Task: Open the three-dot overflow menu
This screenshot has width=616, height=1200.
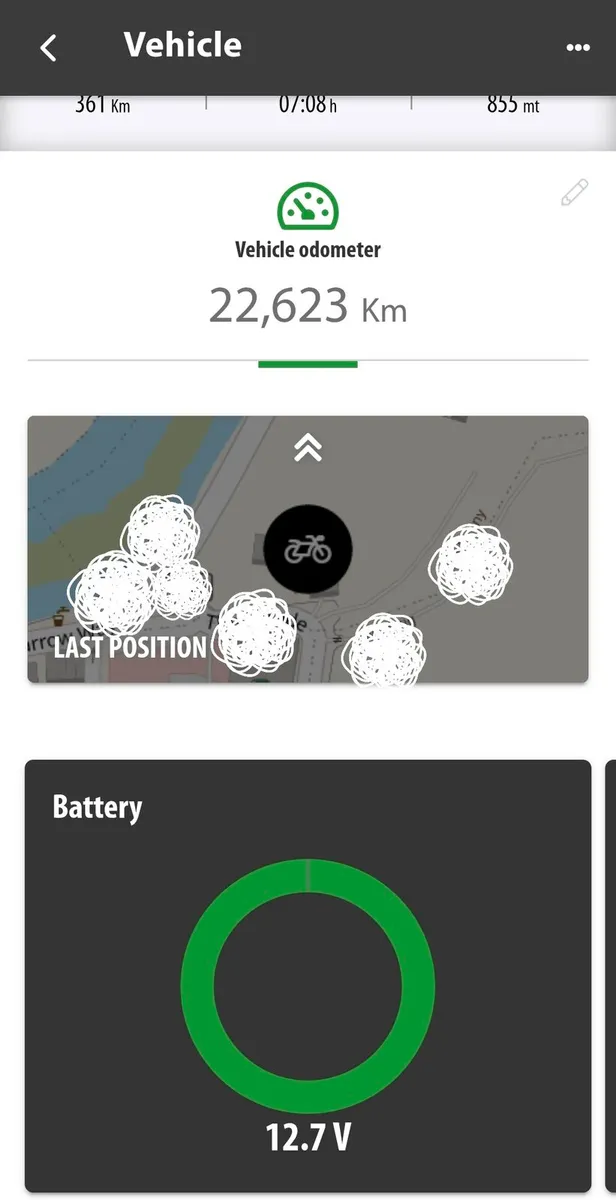Action: pyautogui.click(x=578, y=47)
